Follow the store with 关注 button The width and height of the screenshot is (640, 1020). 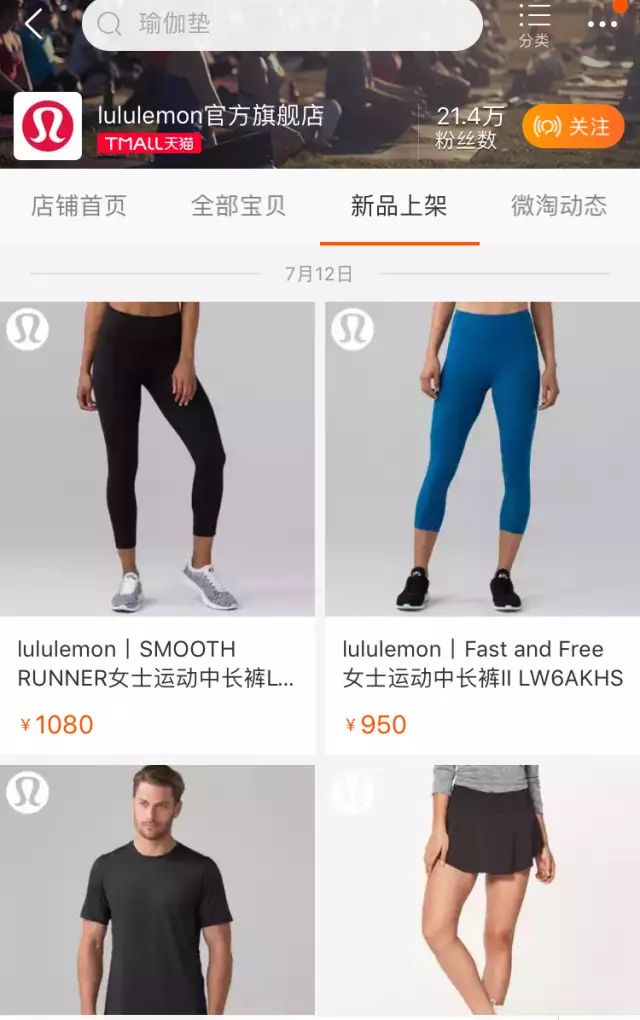click(x=573, y=127)
